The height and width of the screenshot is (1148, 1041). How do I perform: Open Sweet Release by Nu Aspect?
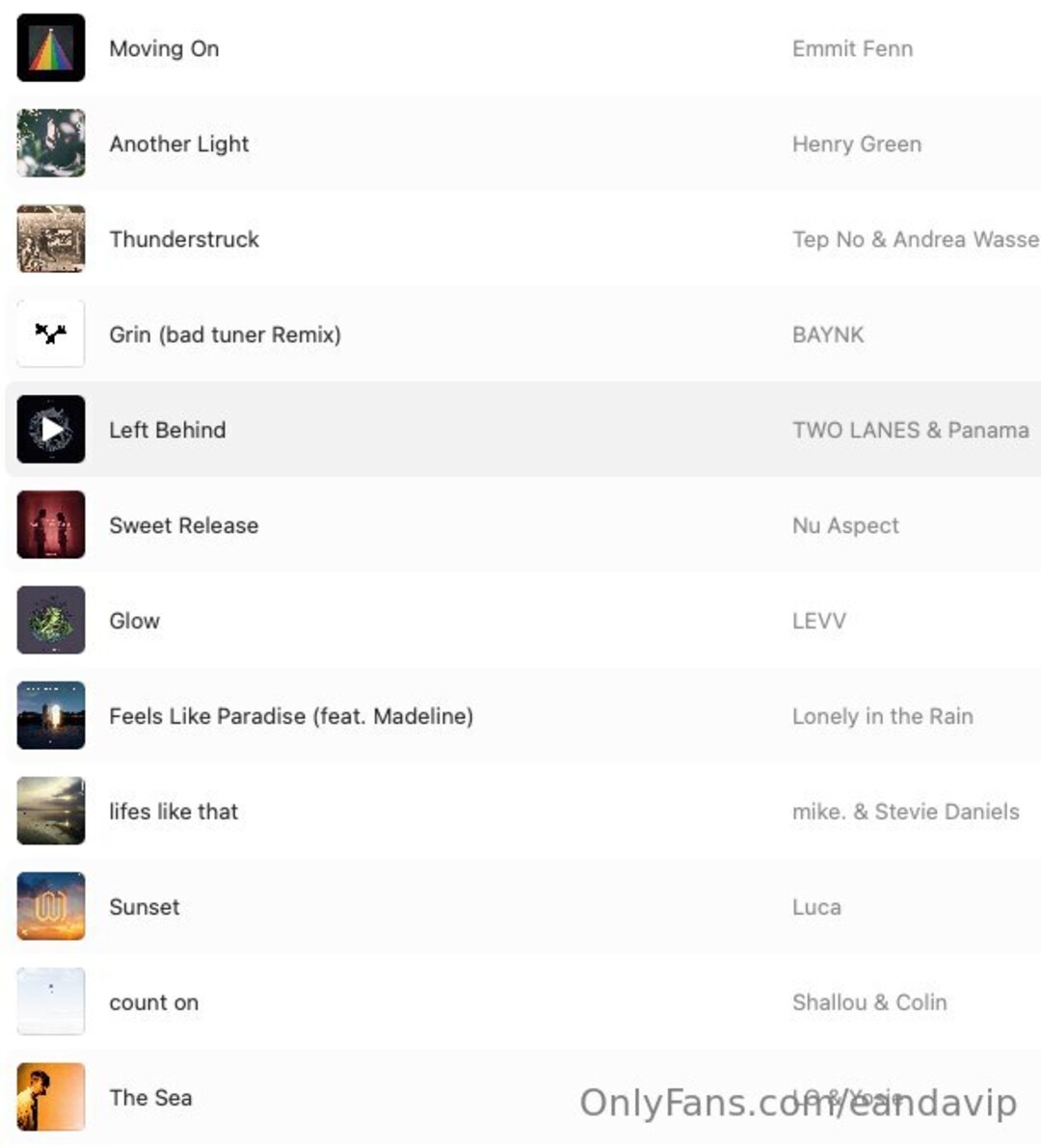click(x=183, y=525)
